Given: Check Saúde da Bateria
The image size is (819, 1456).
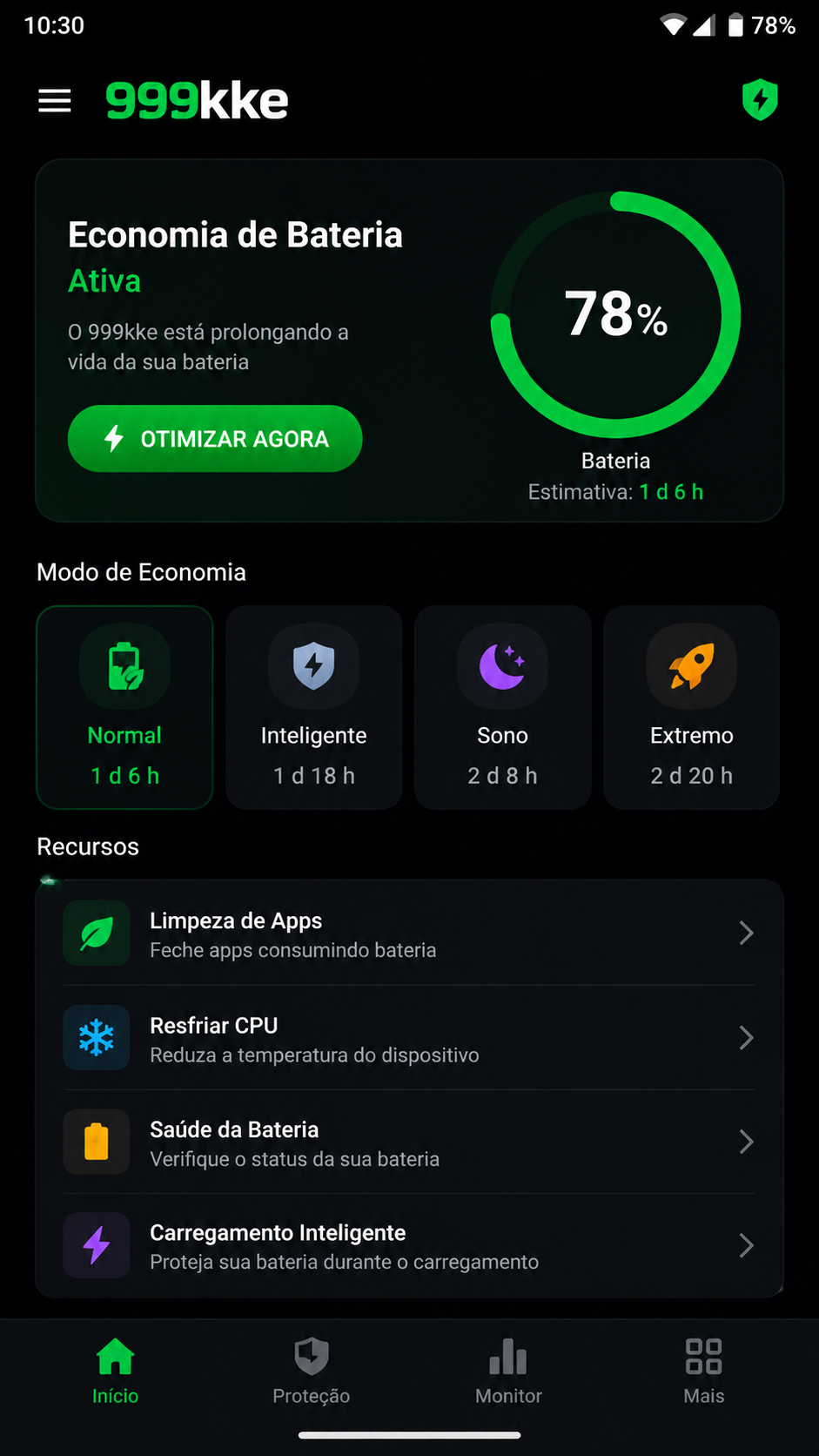Looking at the screenshot, I should click(409, 1143).
